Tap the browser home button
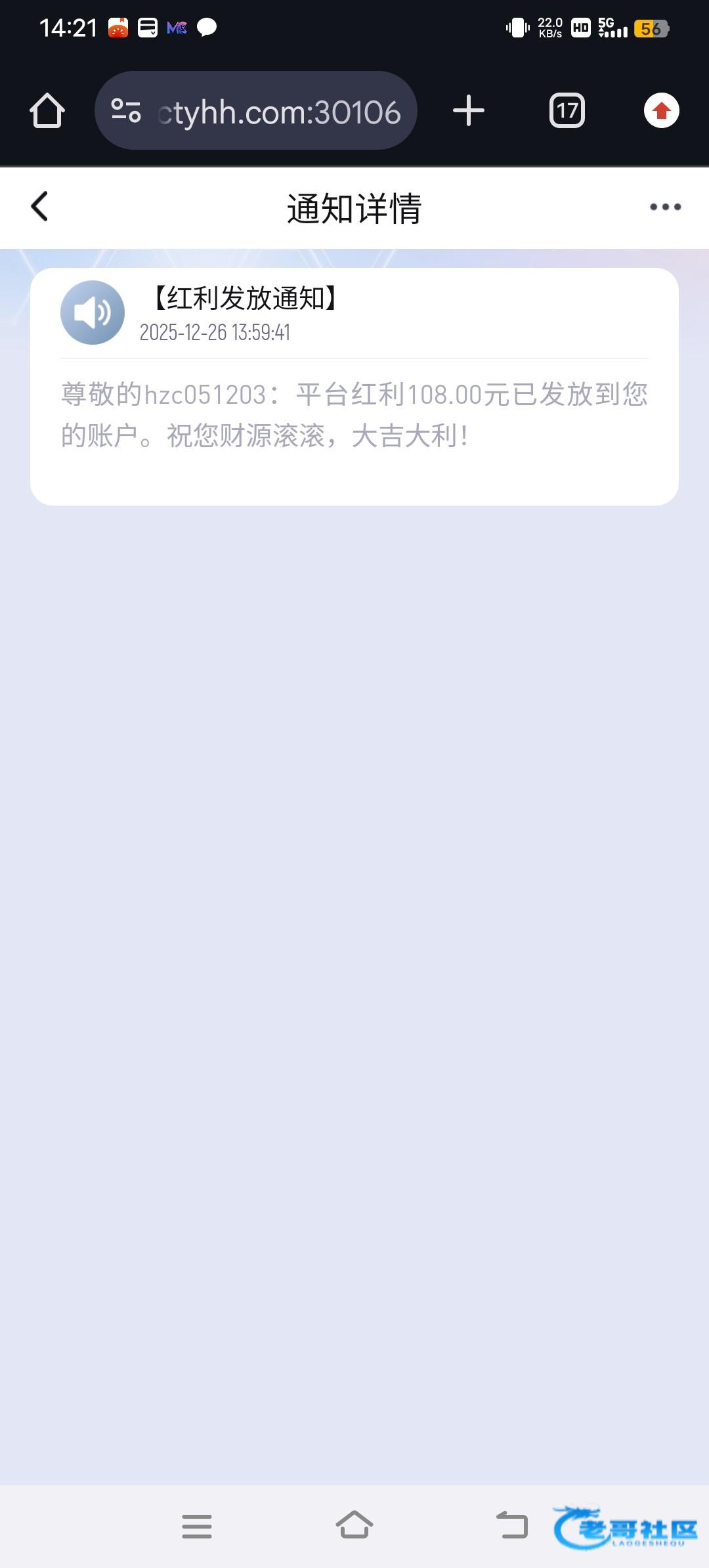 (47, 110)
